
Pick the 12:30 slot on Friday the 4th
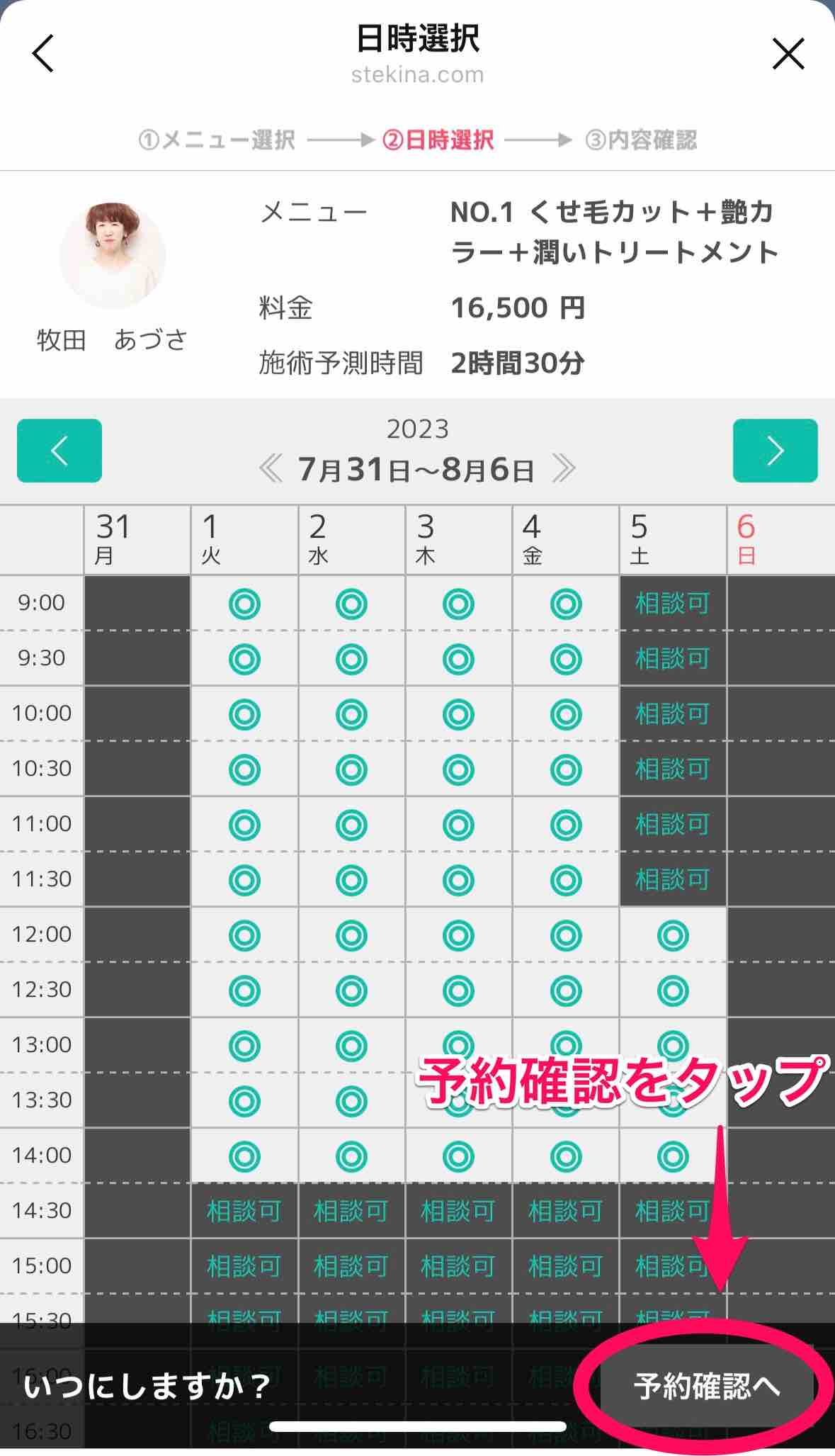pyautogui.click(x=566, y=991)
